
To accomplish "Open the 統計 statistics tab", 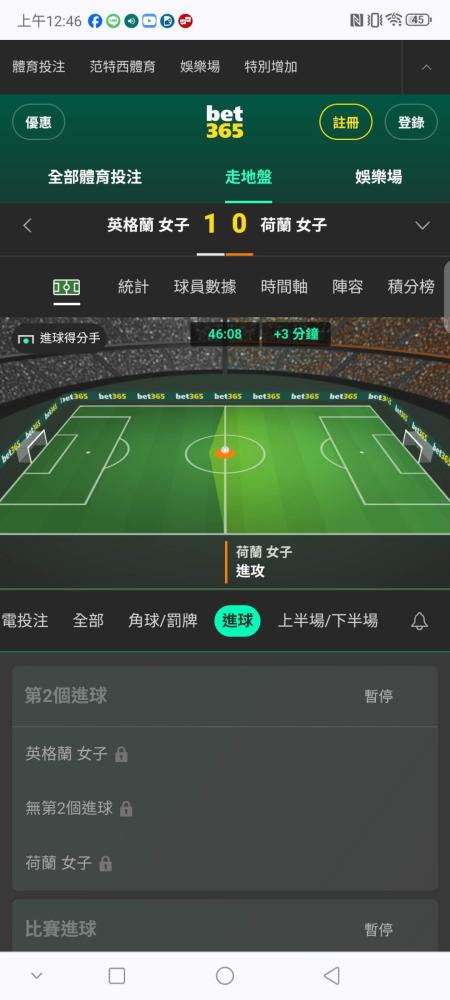I will pyautogui.click(x=133, y=287).
